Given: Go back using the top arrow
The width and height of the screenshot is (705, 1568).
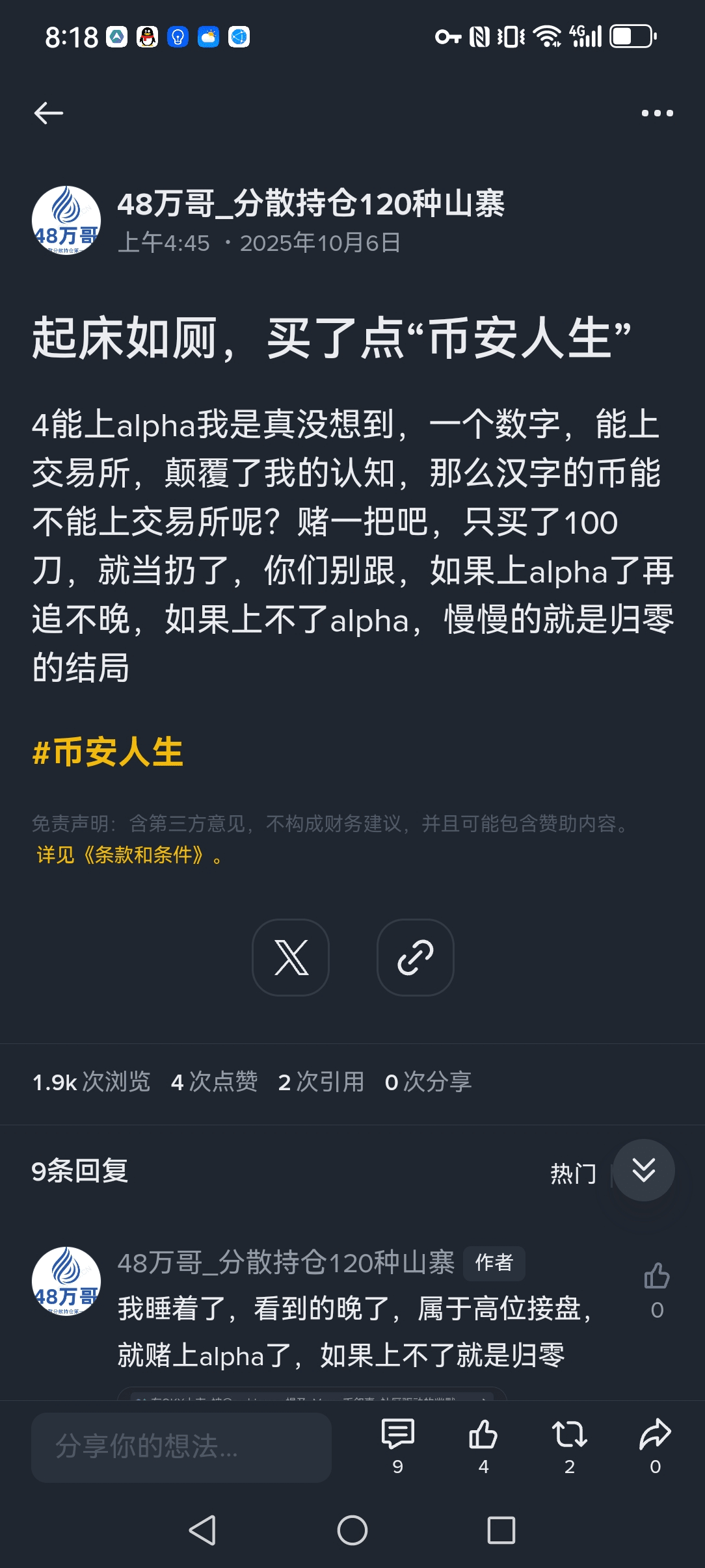Looking at the screenshot, I should 49,113.
